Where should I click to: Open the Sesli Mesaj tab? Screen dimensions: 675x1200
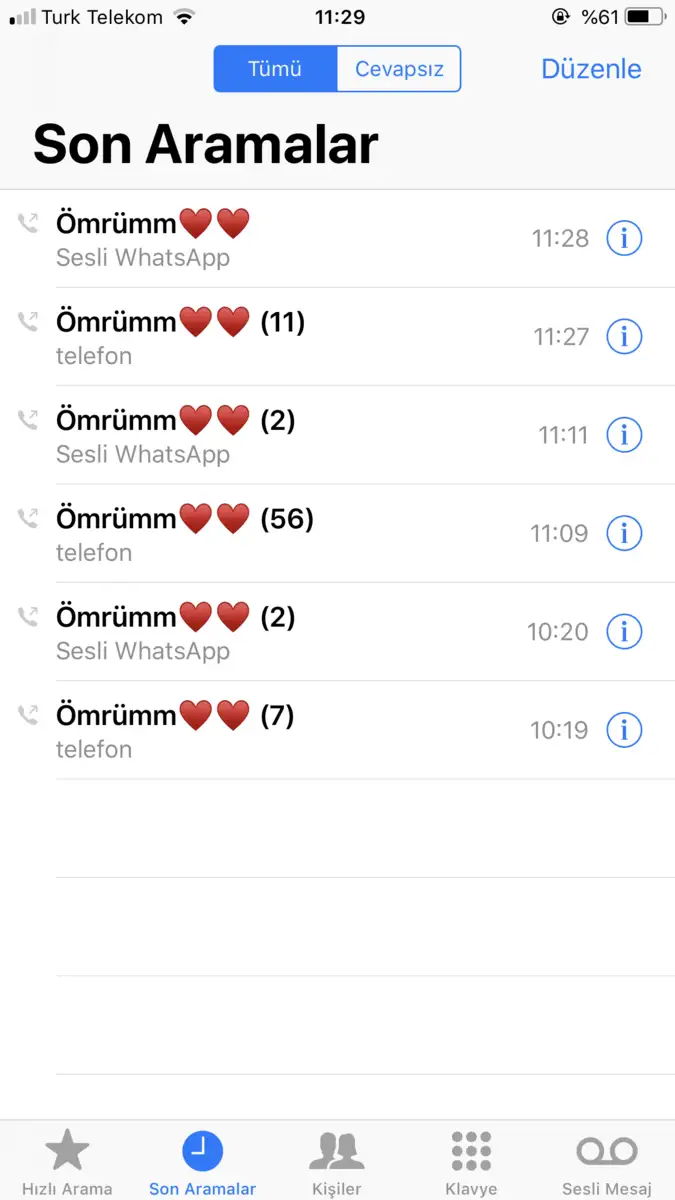(x=606, y=1162)
